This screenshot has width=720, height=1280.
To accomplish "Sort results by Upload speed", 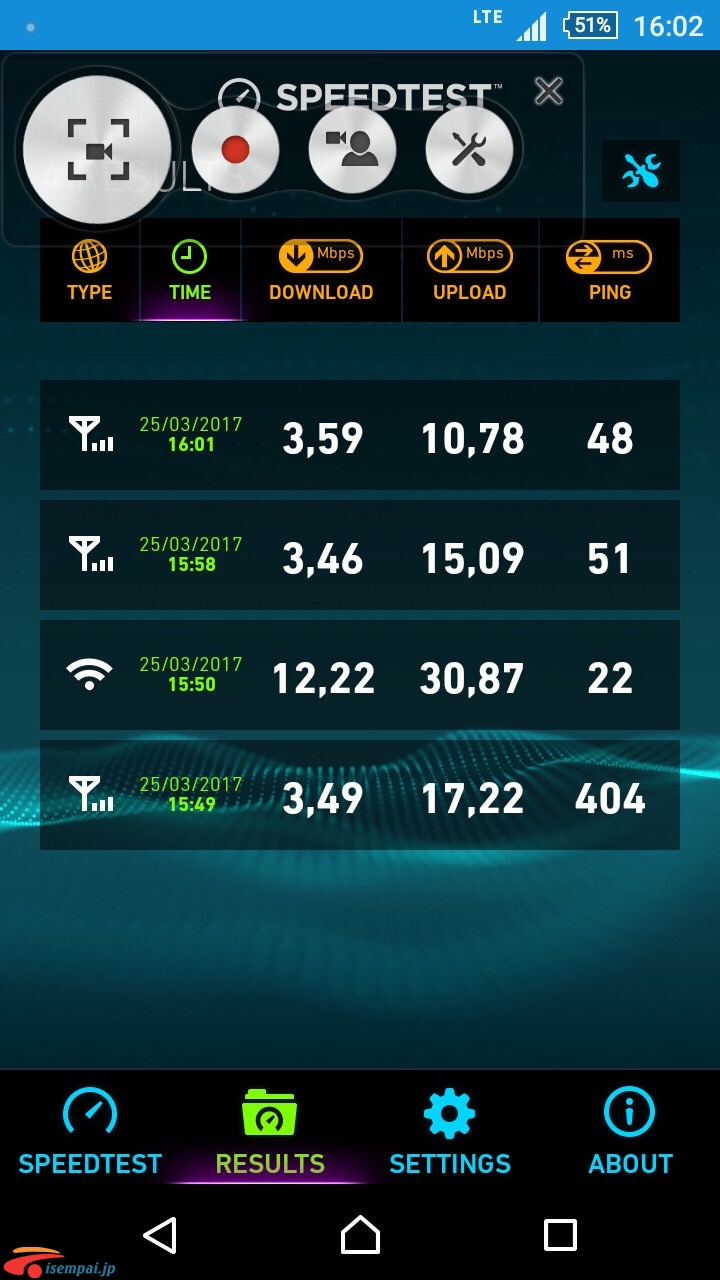I will (x=469, y=271).
